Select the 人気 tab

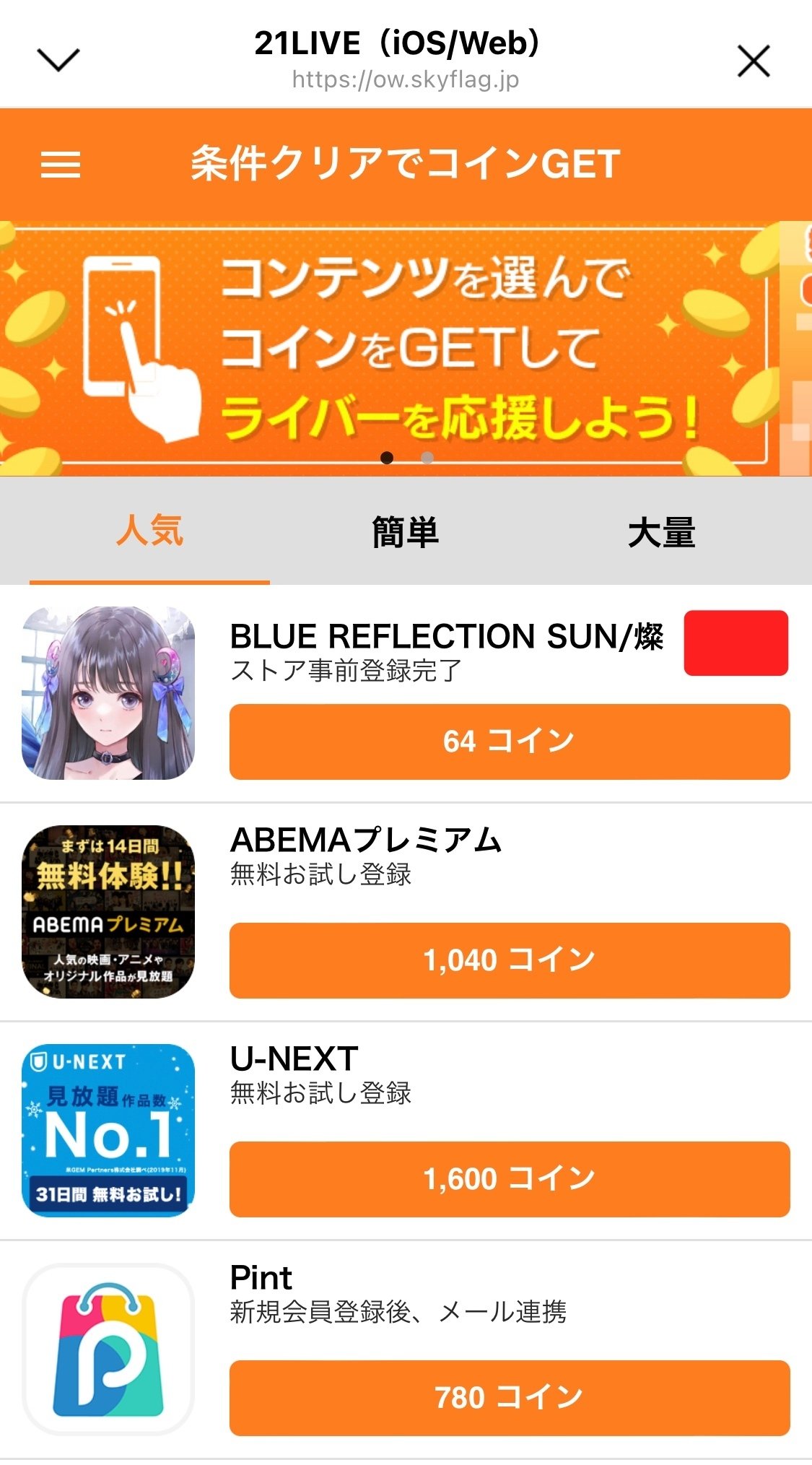150,532
